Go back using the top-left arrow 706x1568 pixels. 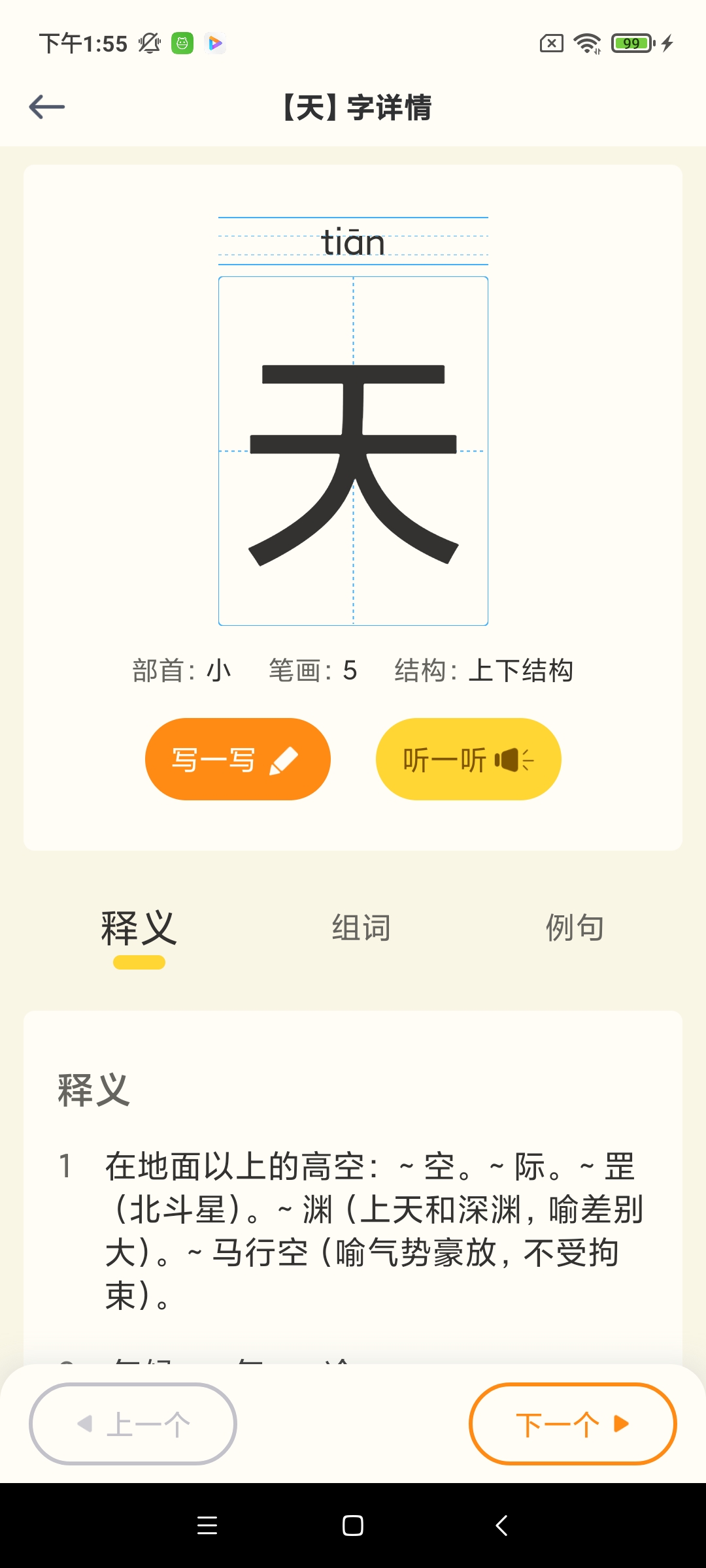click(x=47, y=107)
